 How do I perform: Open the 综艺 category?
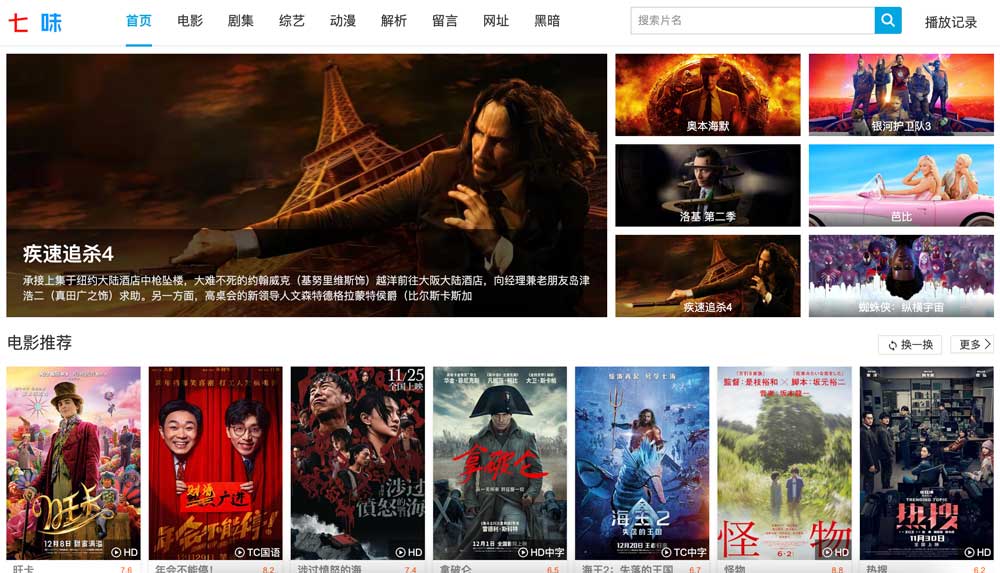pyautogui.click(x=292, y=21)
